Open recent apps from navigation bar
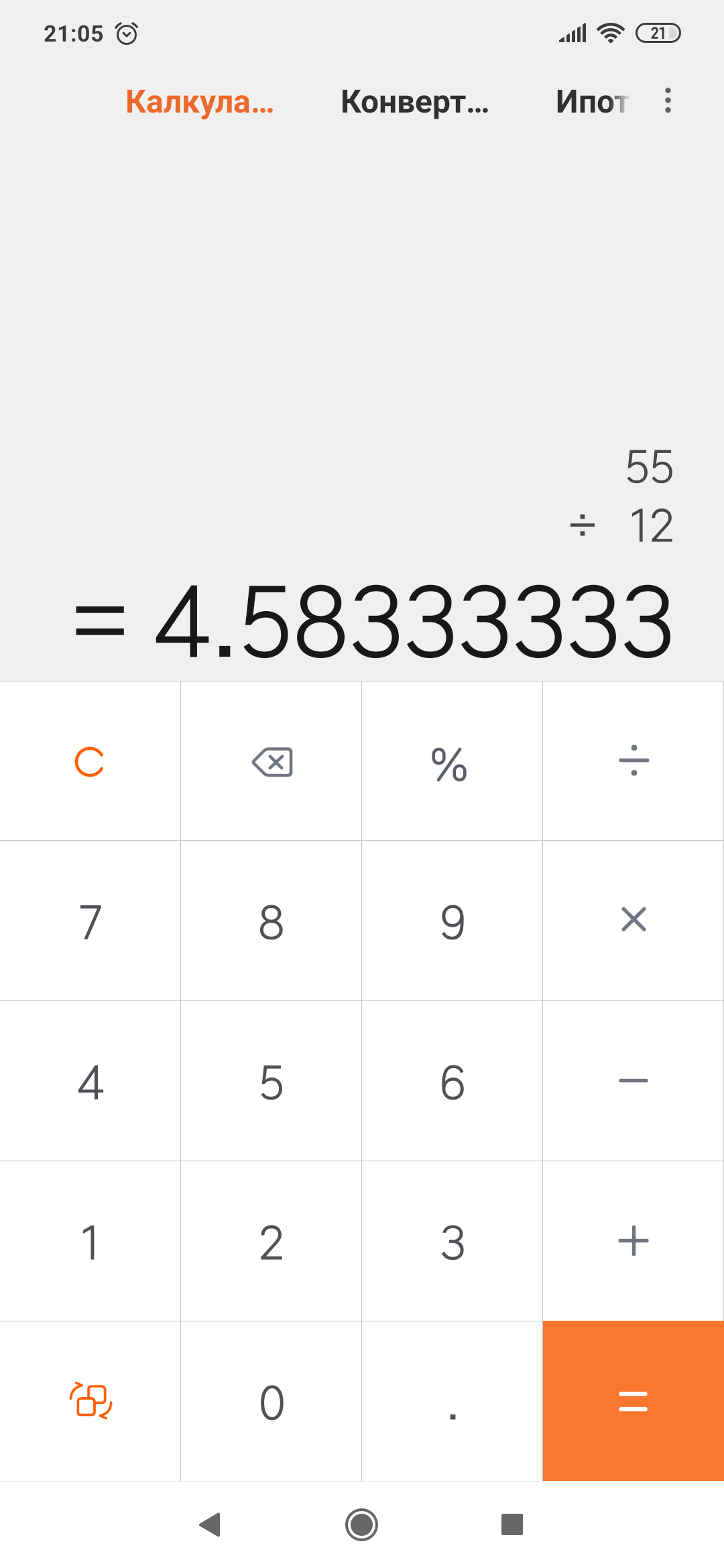This screenshot has height=1568, width=724. tap(512, 1524)
